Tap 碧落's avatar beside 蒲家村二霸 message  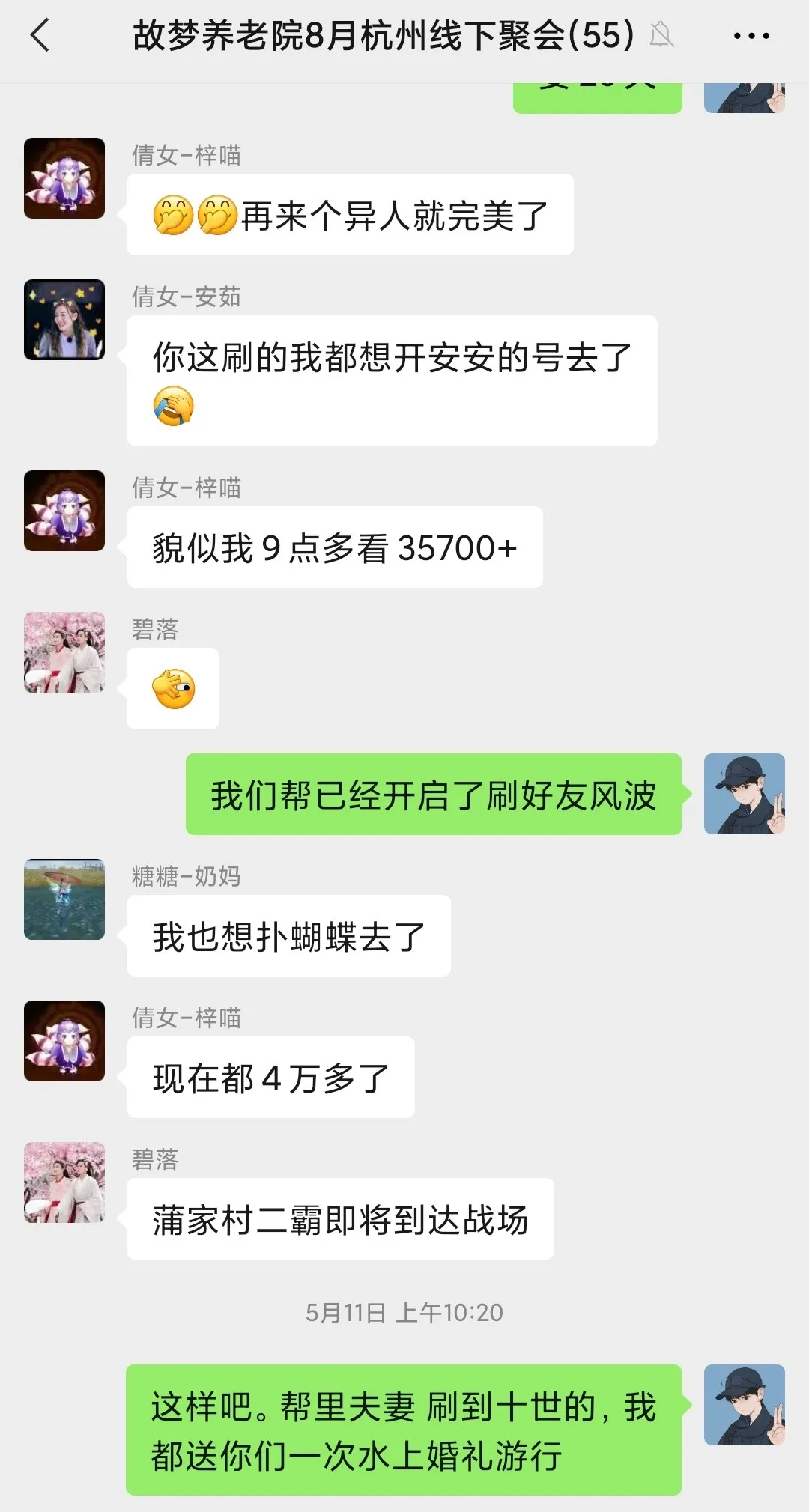[64, 1182]
